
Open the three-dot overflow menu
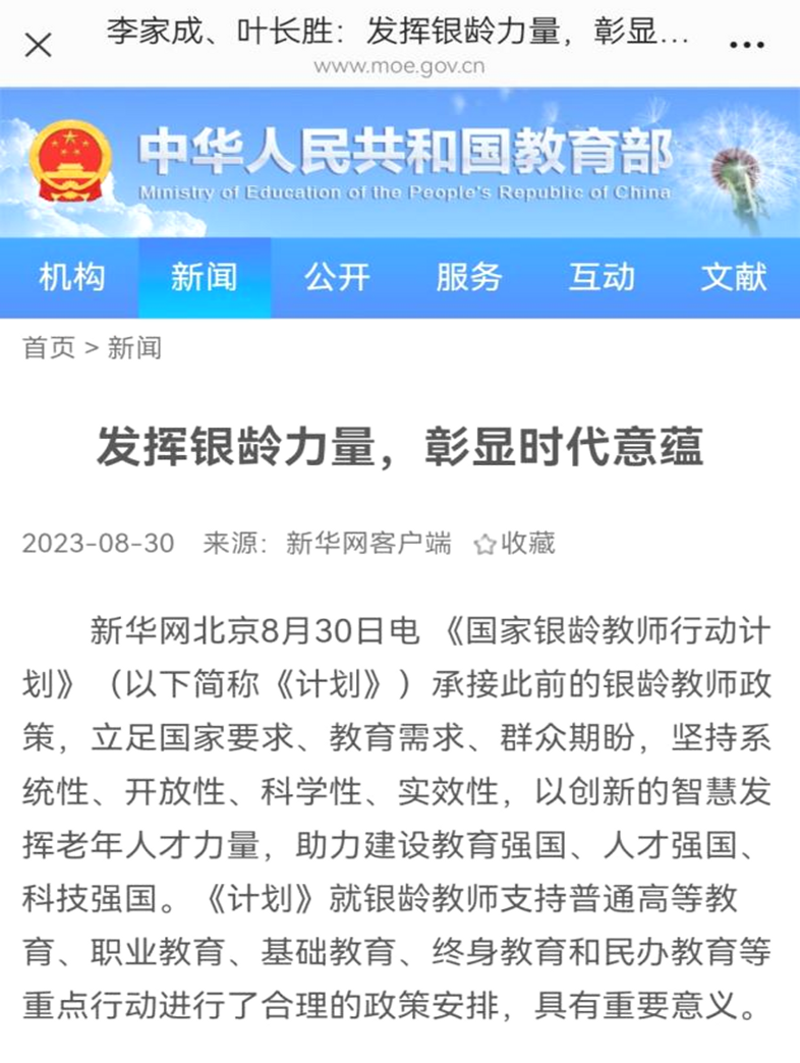(747, 45)
